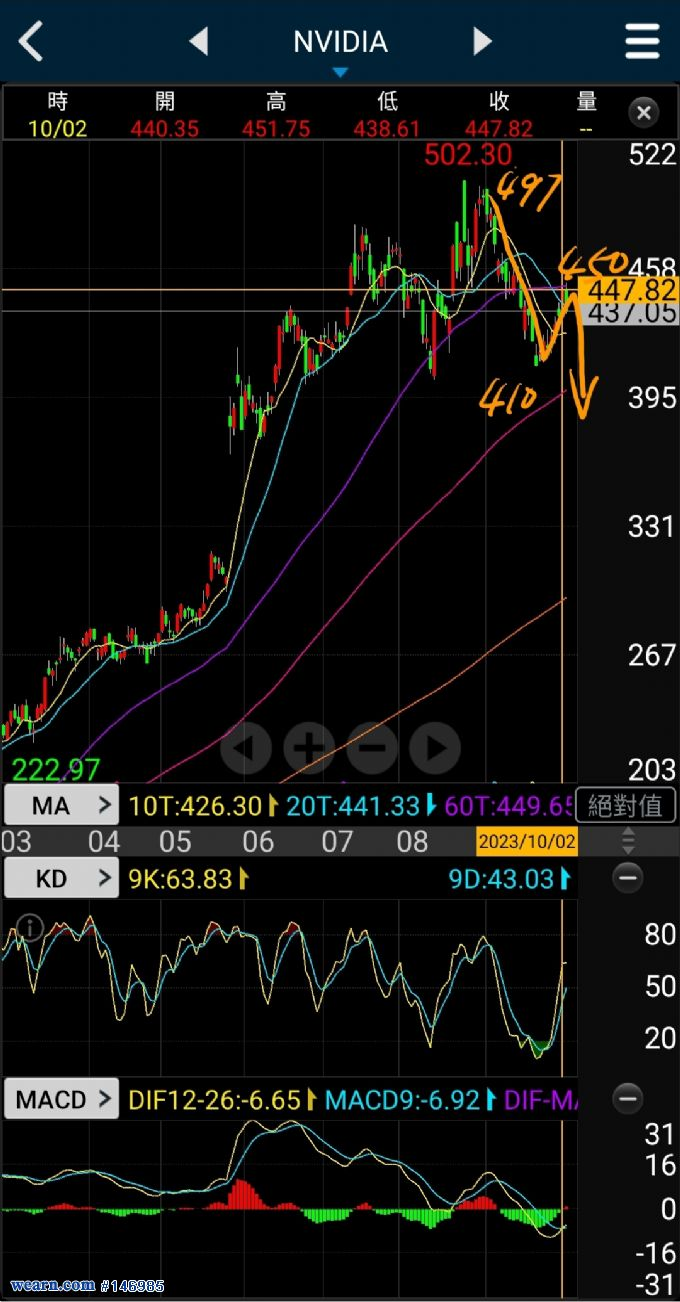Zoom out the chart with minus
The width and height of the screenshot is (680, 1302).
click(x=371, y=747)
